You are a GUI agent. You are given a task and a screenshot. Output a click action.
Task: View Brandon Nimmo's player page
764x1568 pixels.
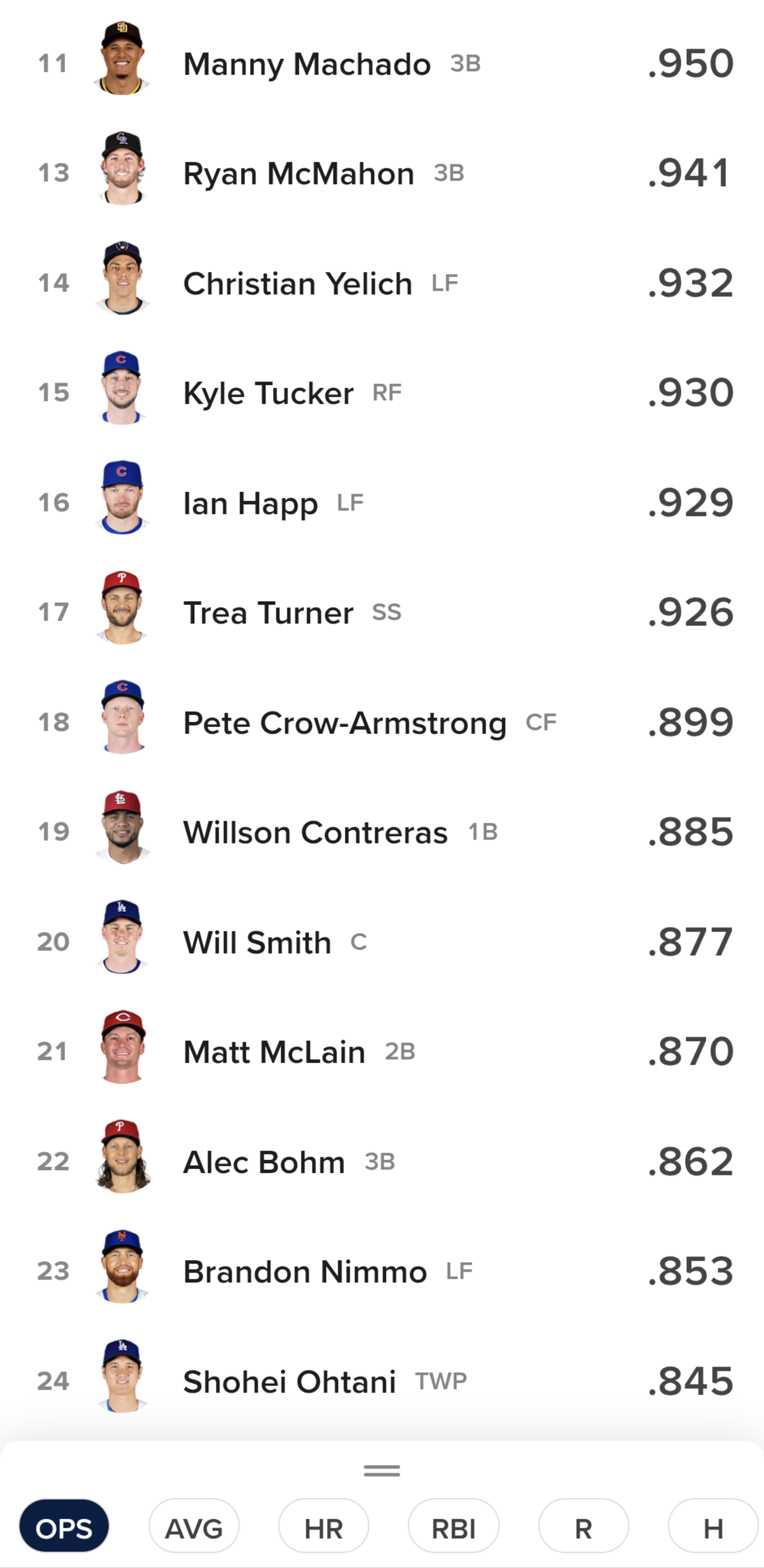pyautogui.click(x=382, y=1271)
